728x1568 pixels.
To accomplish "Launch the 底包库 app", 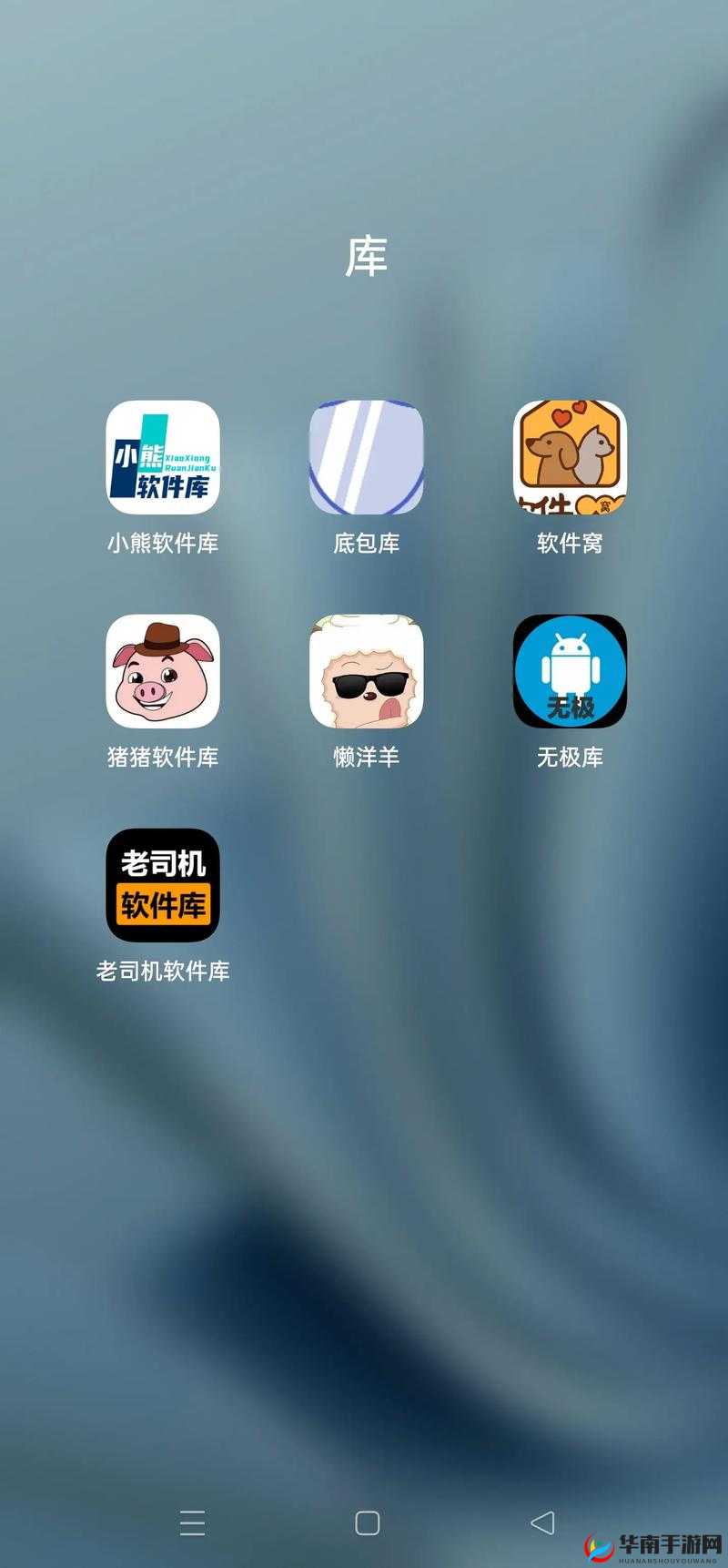I will tap(367, 458).
